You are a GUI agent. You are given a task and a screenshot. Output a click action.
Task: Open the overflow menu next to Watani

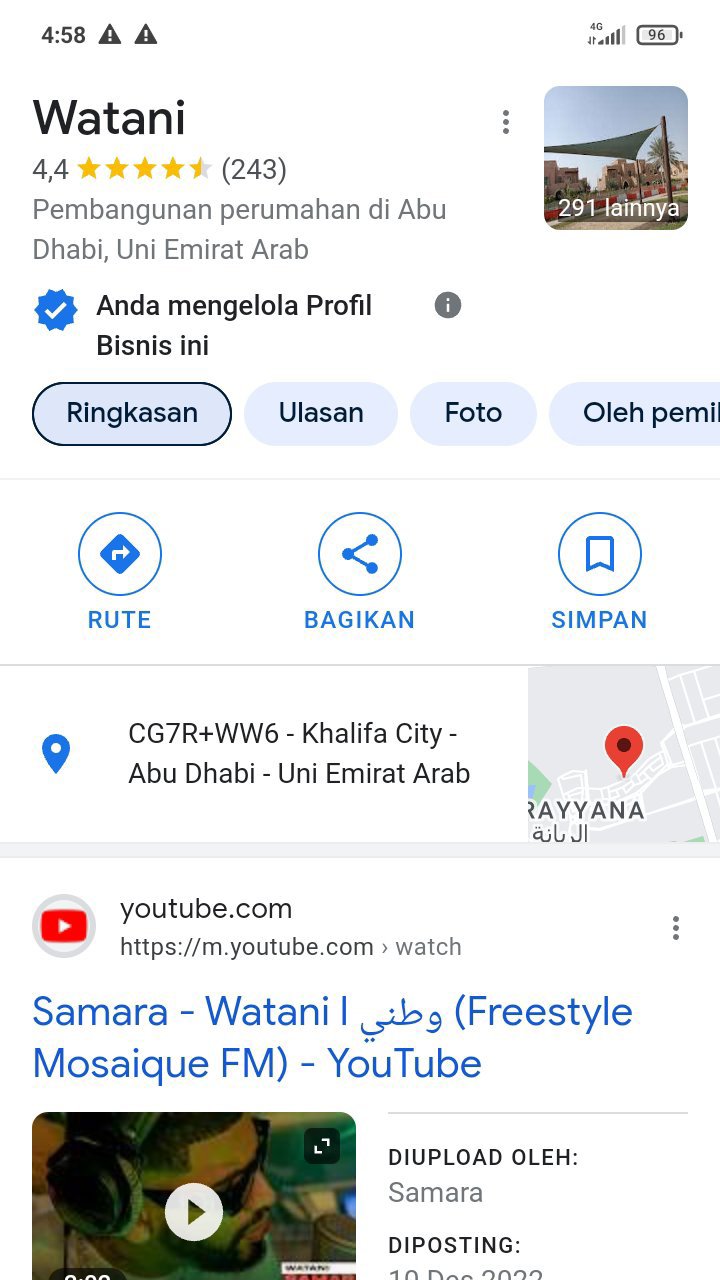tap(506, 122)
